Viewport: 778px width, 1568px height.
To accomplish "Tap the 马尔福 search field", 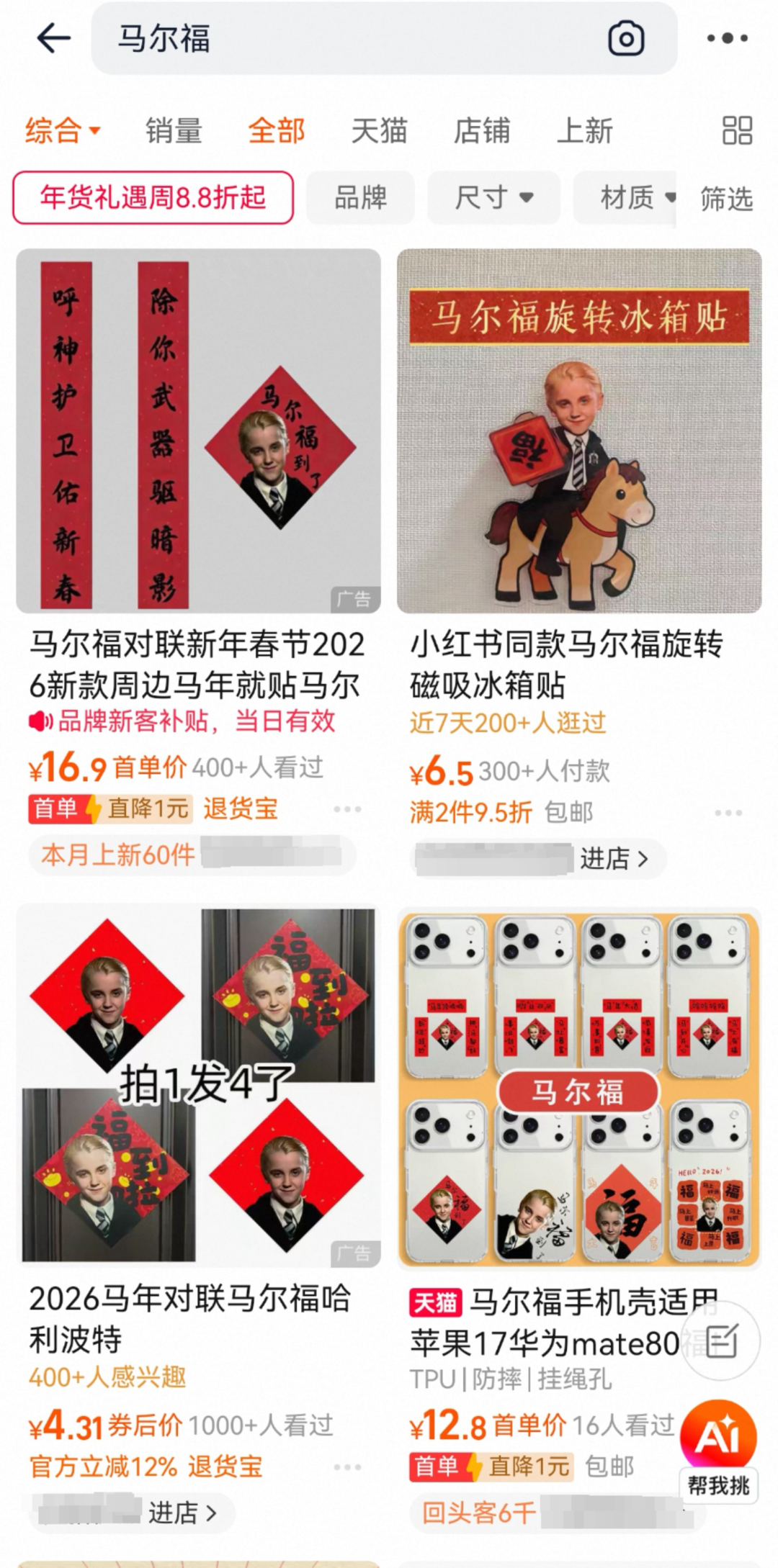I will (346, 39).
